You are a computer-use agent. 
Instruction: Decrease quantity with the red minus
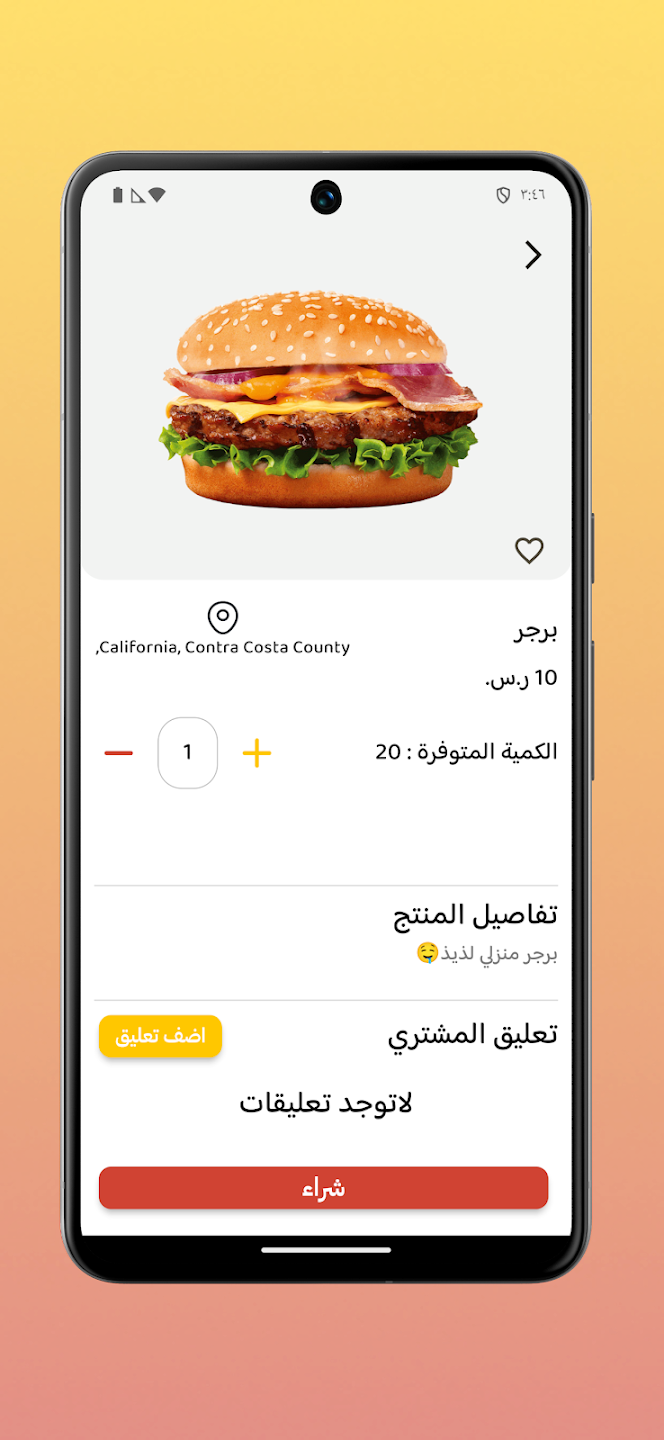point(118,753)
